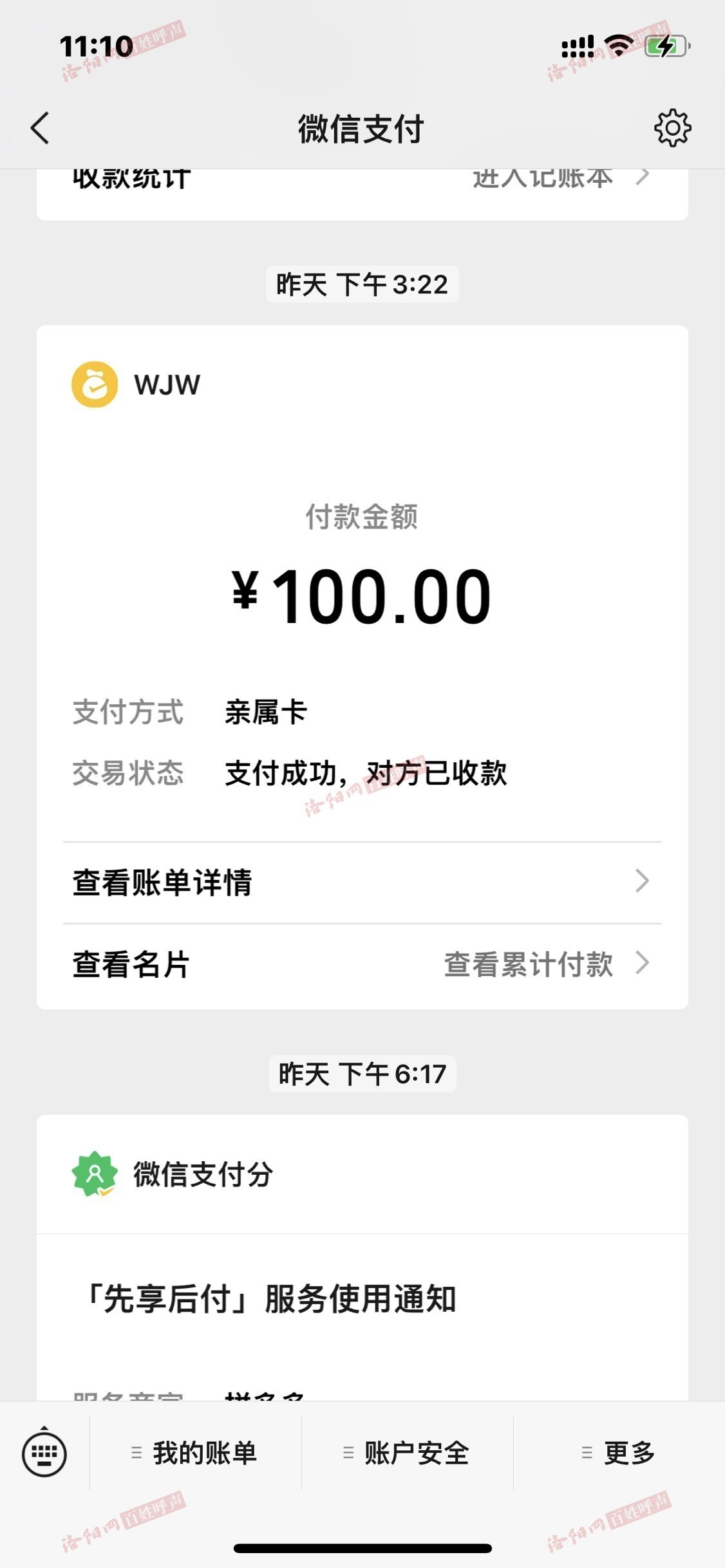Open 查看账单详情 row
Screen dimensions: 725x1568
[x=362, y=882]
